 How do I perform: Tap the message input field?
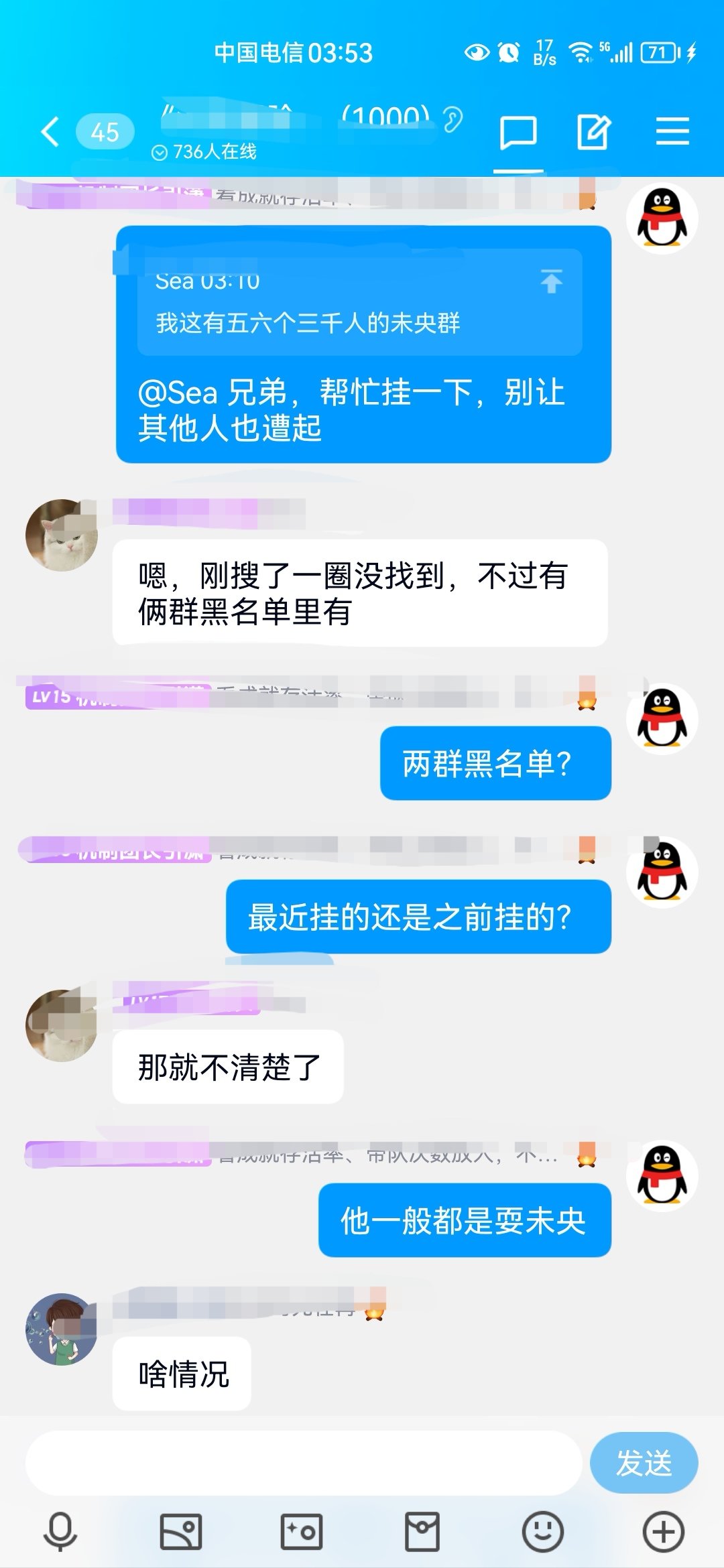(x=303, y=1463)
